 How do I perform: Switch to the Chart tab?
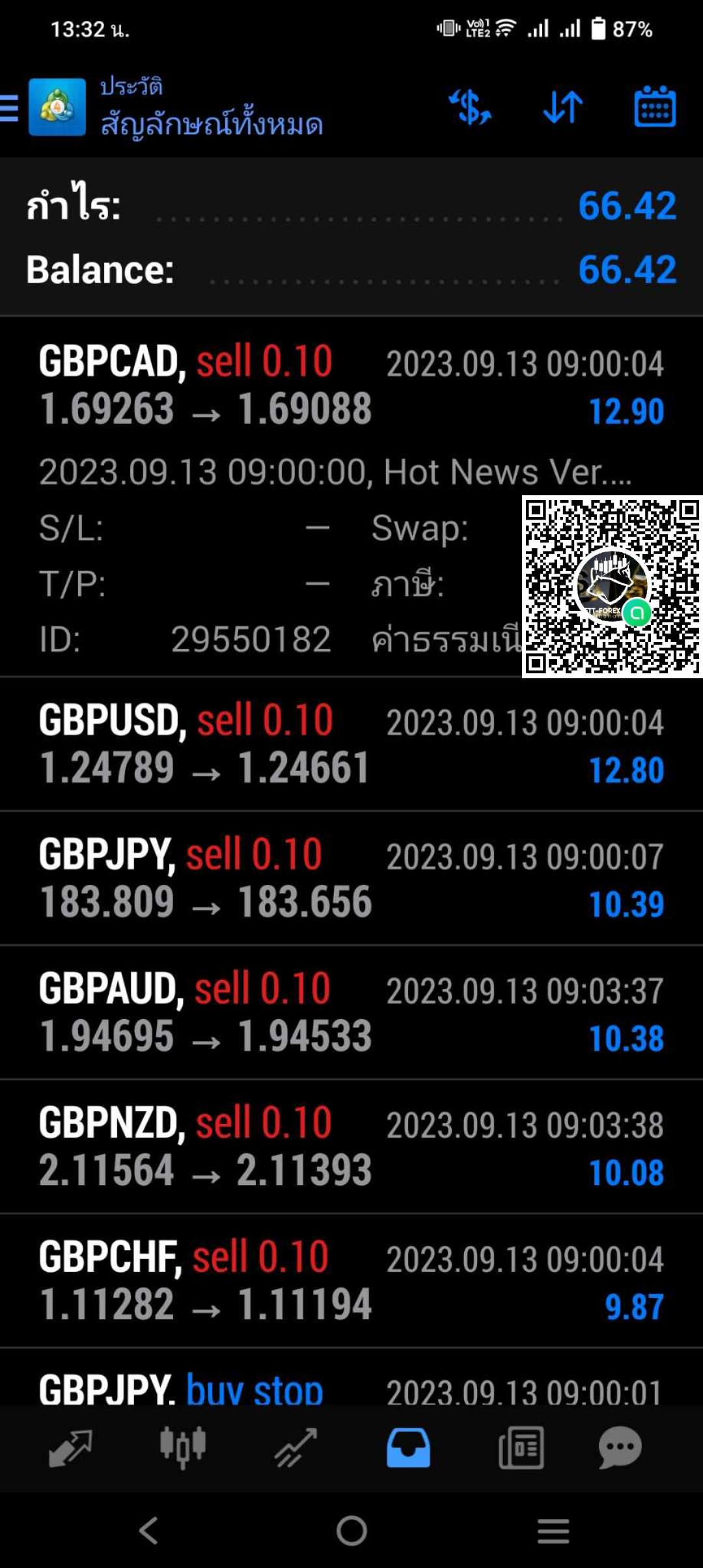tap(183, 1448)
